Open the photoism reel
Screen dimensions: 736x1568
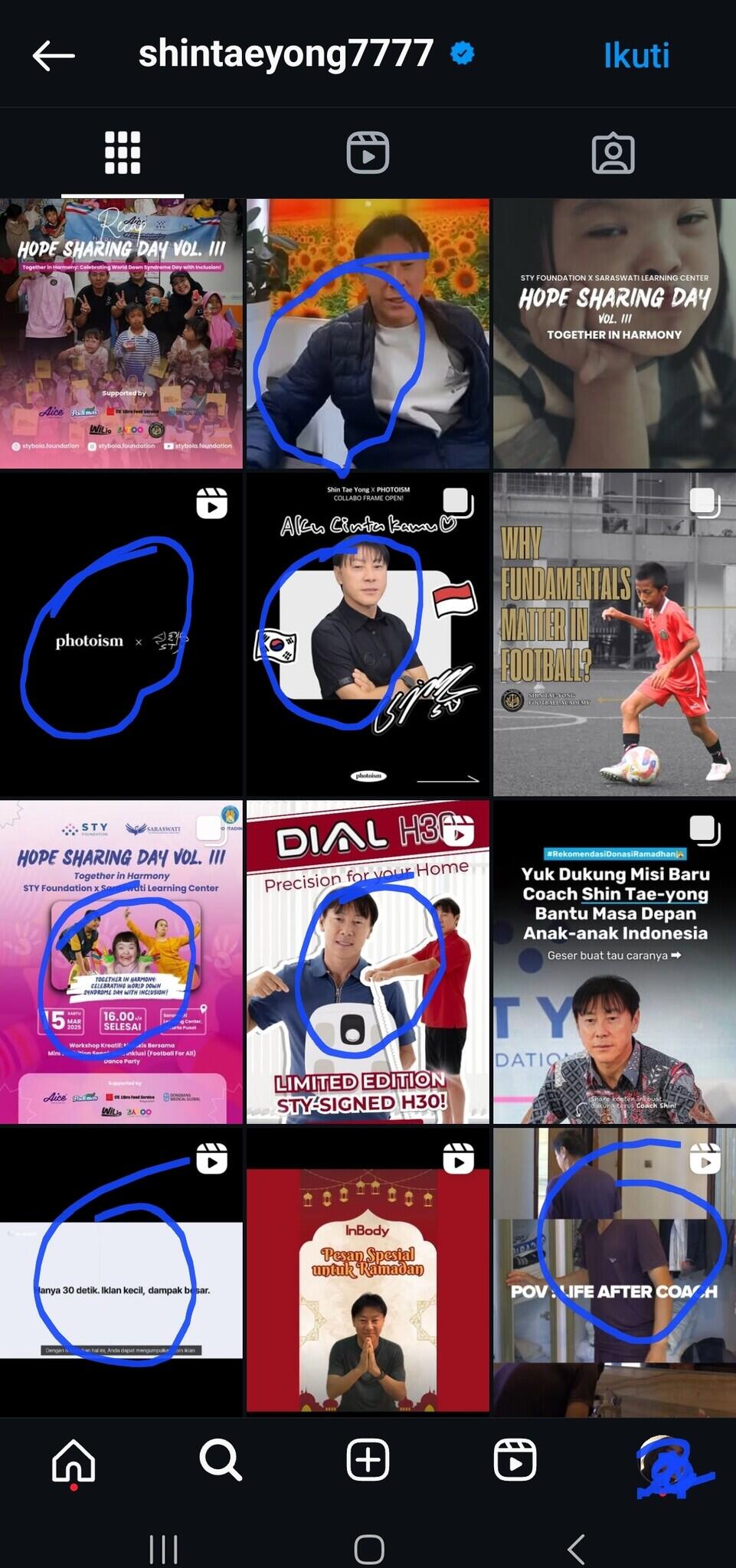click(121, 634)
